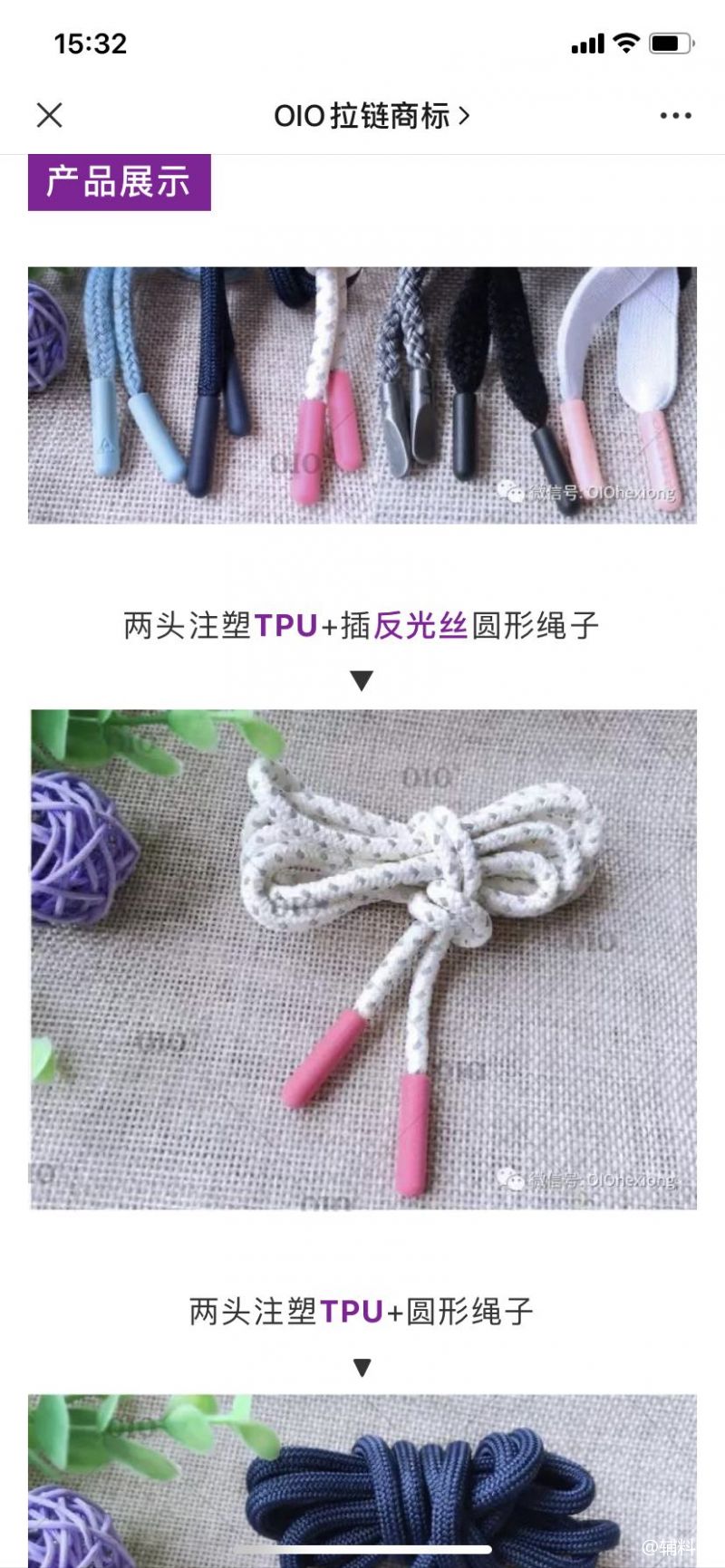The width and height of the screenshot is (725, 1568).
Task: Open the three-dot more options menu
Action: [675, 116]
